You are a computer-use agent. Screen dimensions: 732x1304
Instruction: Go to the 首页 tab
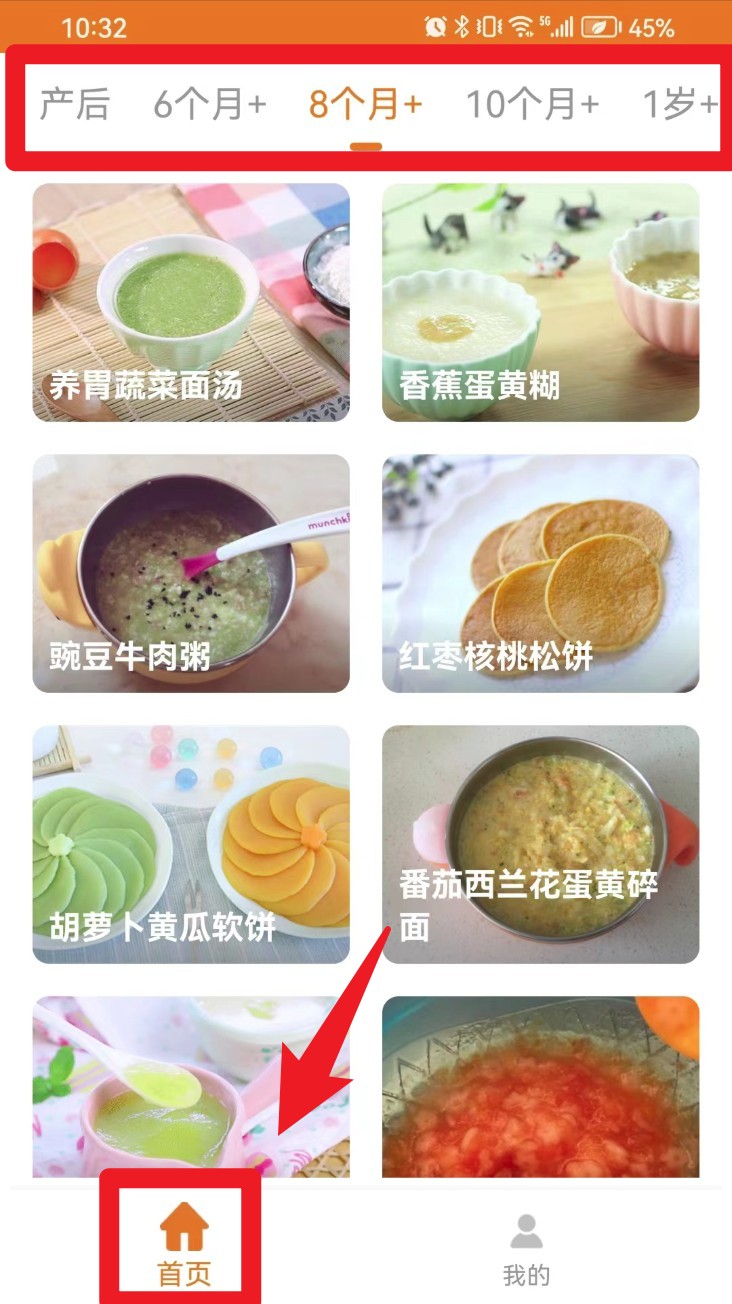pyautogui.click(x=184, y=1245)
